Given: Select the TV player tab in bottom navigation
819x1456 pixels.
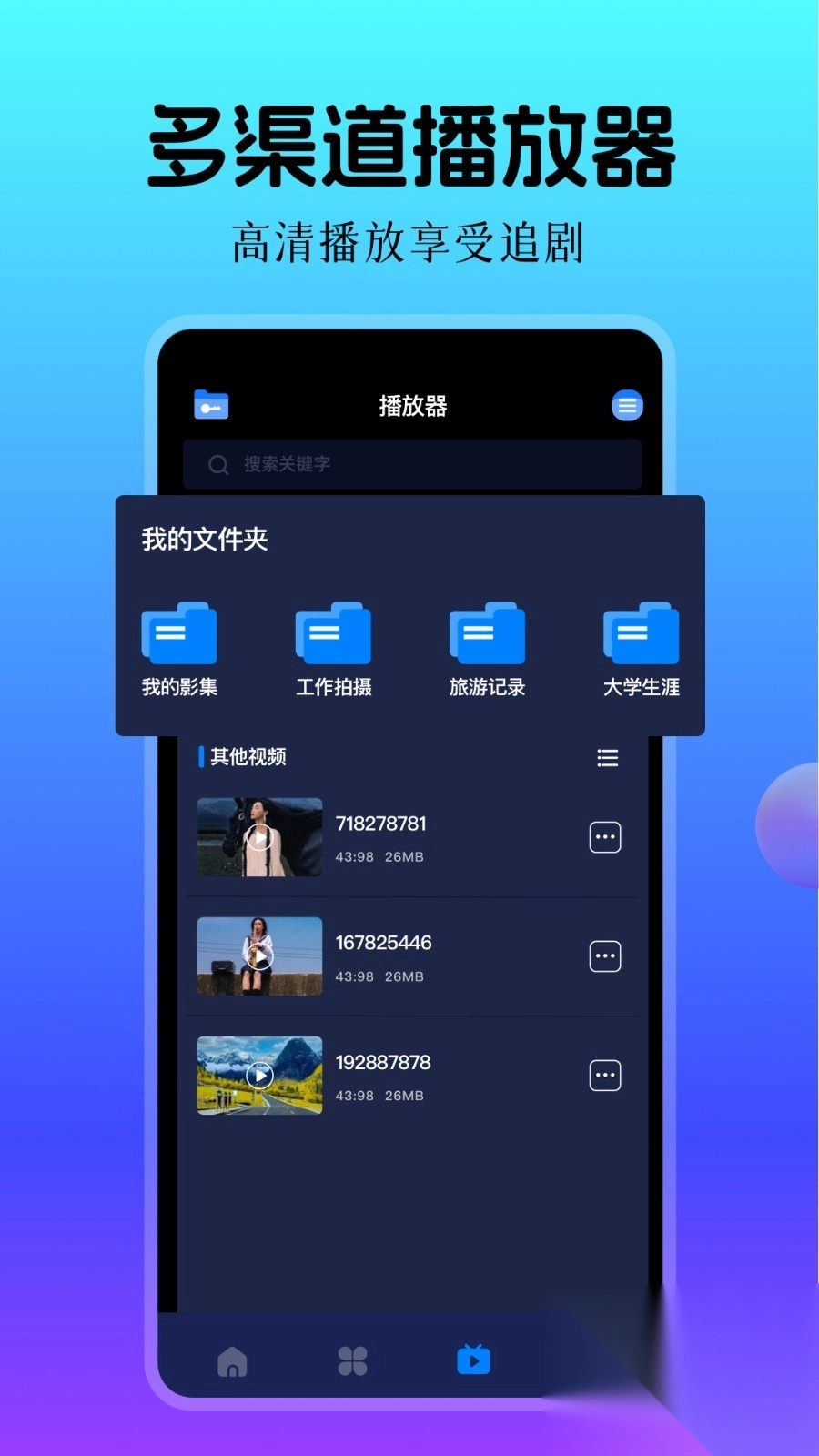Looking at the screenshot, I should tap(473, 1360).
